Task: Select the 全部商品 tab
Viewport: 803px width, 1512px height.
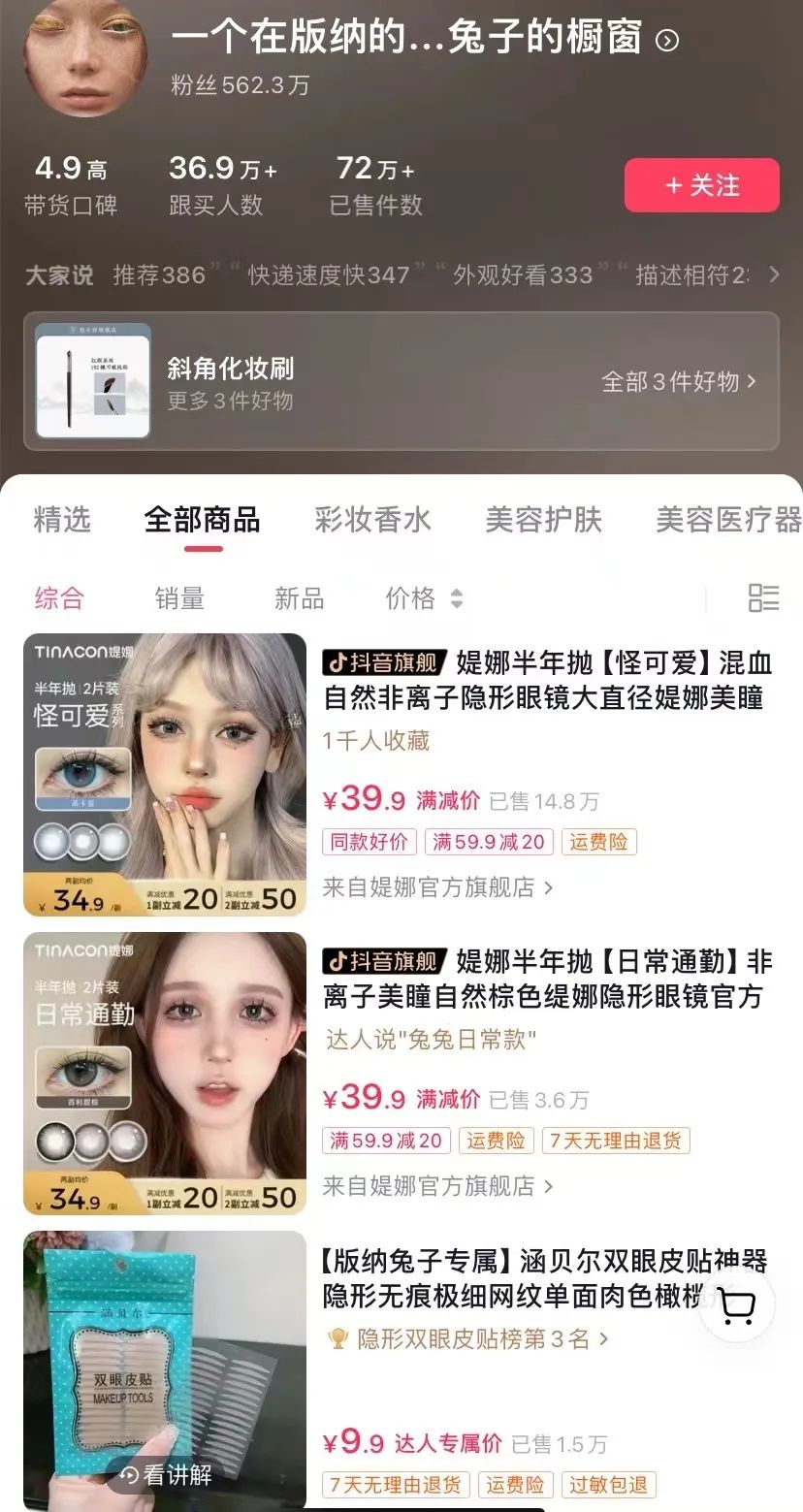Action: point(202,520)
